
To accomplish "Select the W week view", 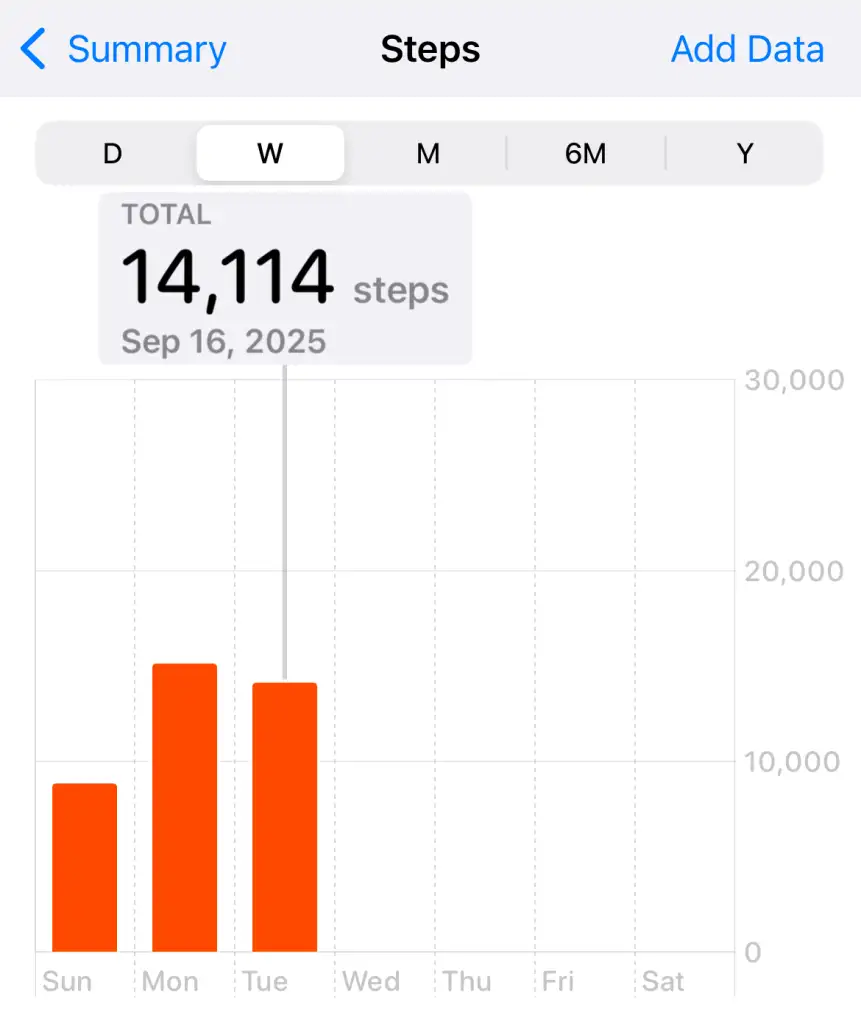I will (x=270, y=154).
